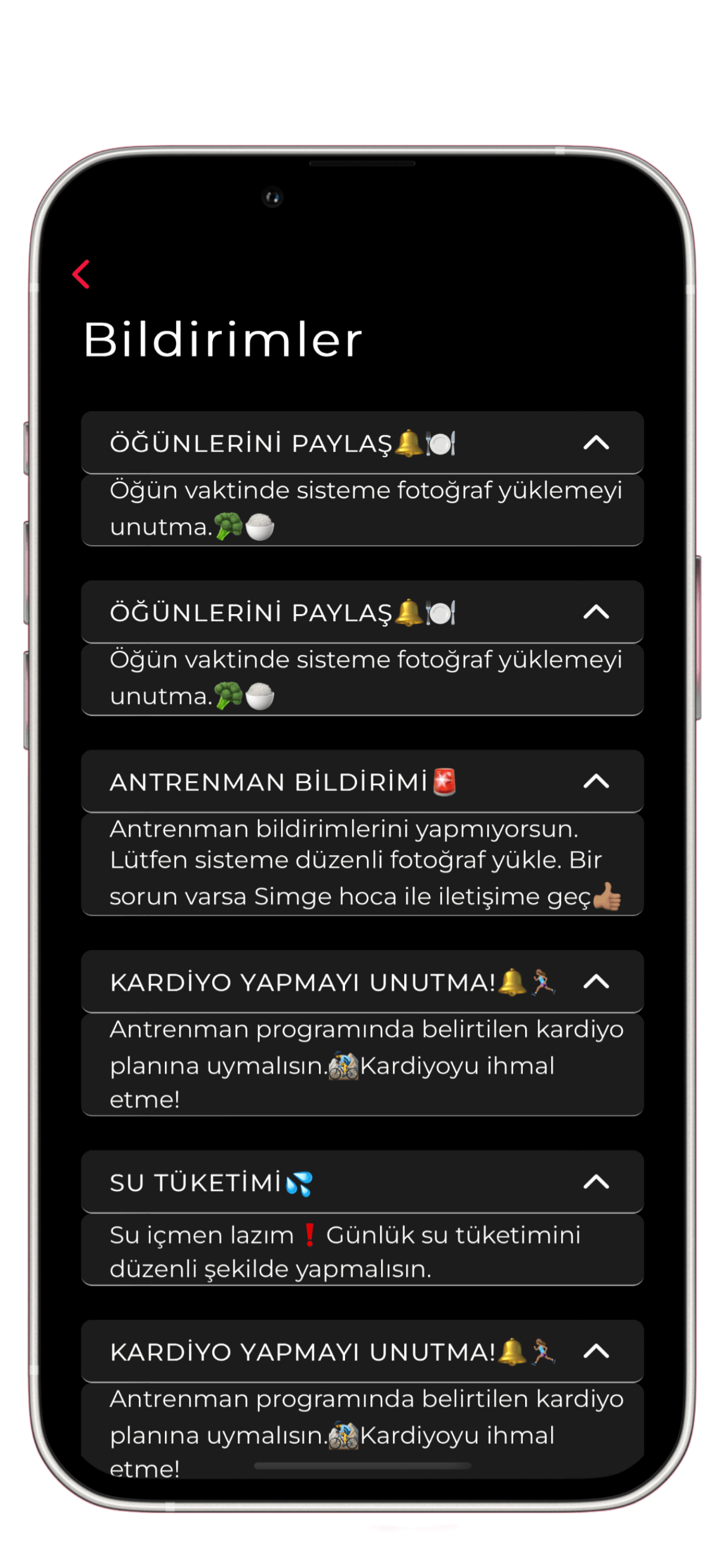The height and width of the screenshot is (1568, 725).
Task: Collapse the SU TÜKETİMİ notification
Action: pyautogui.click(x=596, y=1182)
